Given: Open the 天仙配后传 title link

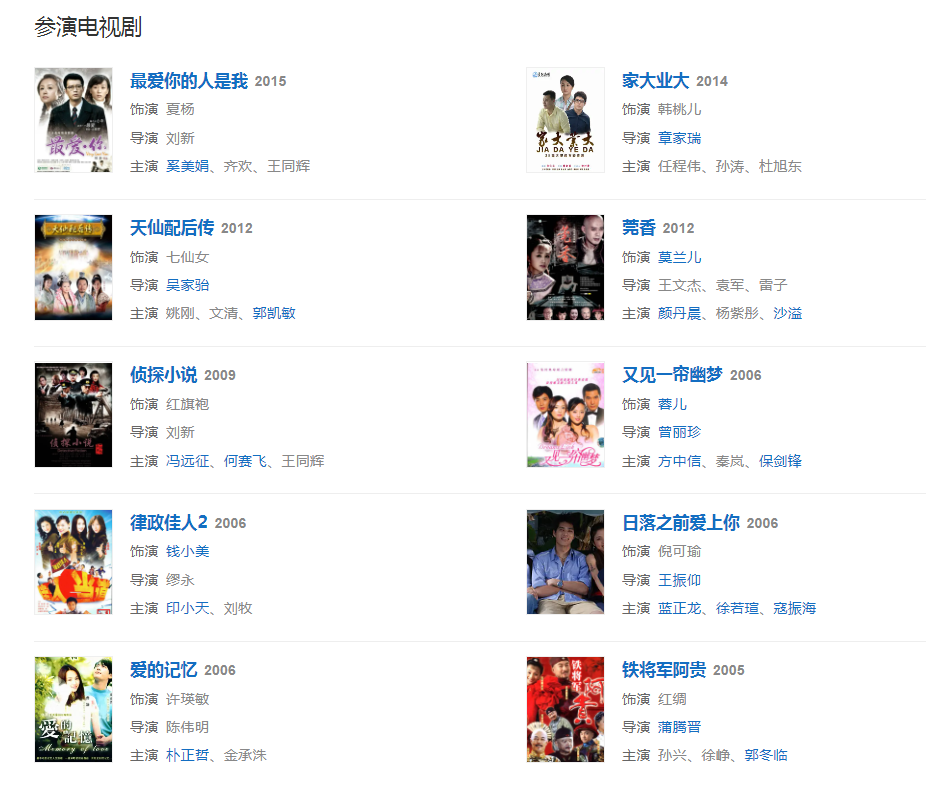Looking at the screenshot, I should point(171,228).
